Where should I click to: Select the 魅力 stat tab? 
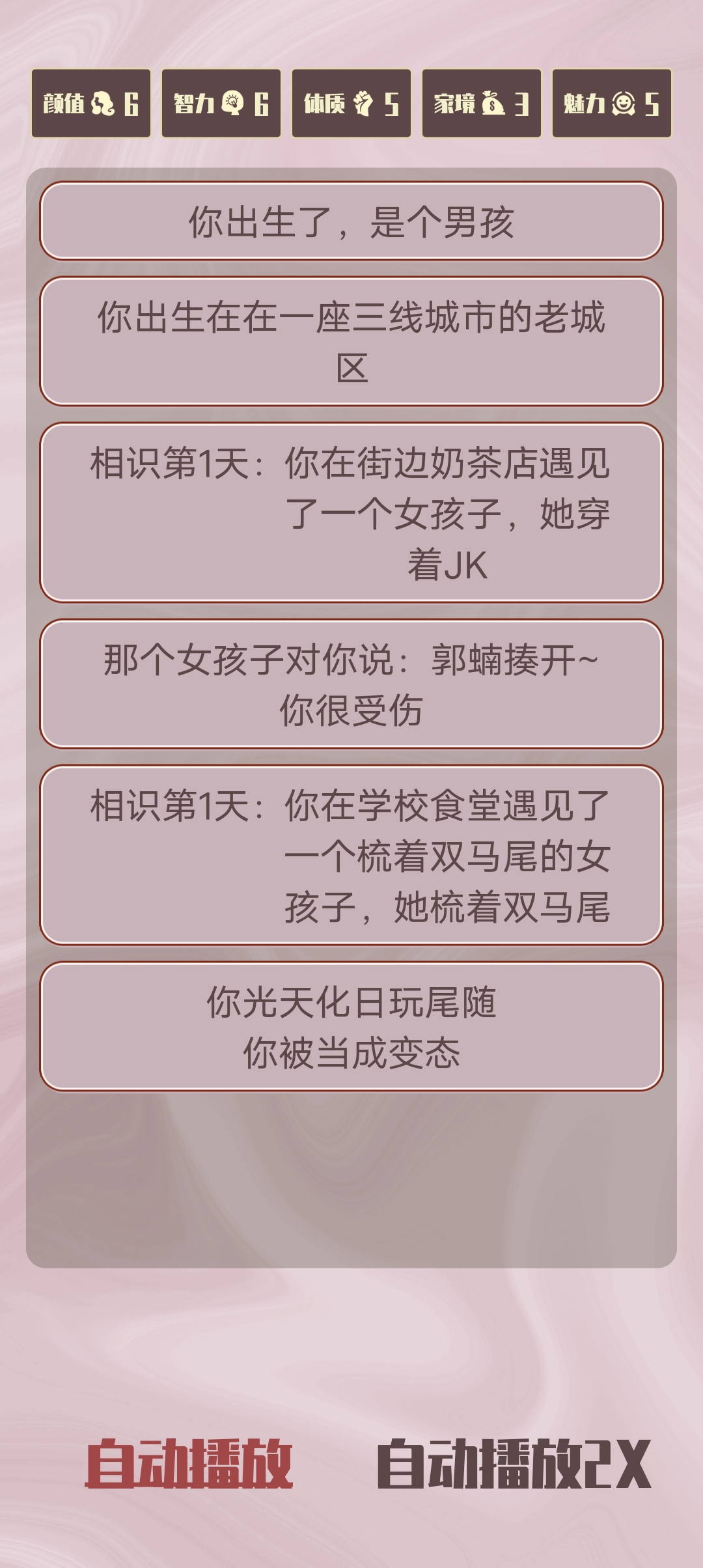(x=612, y=104)
